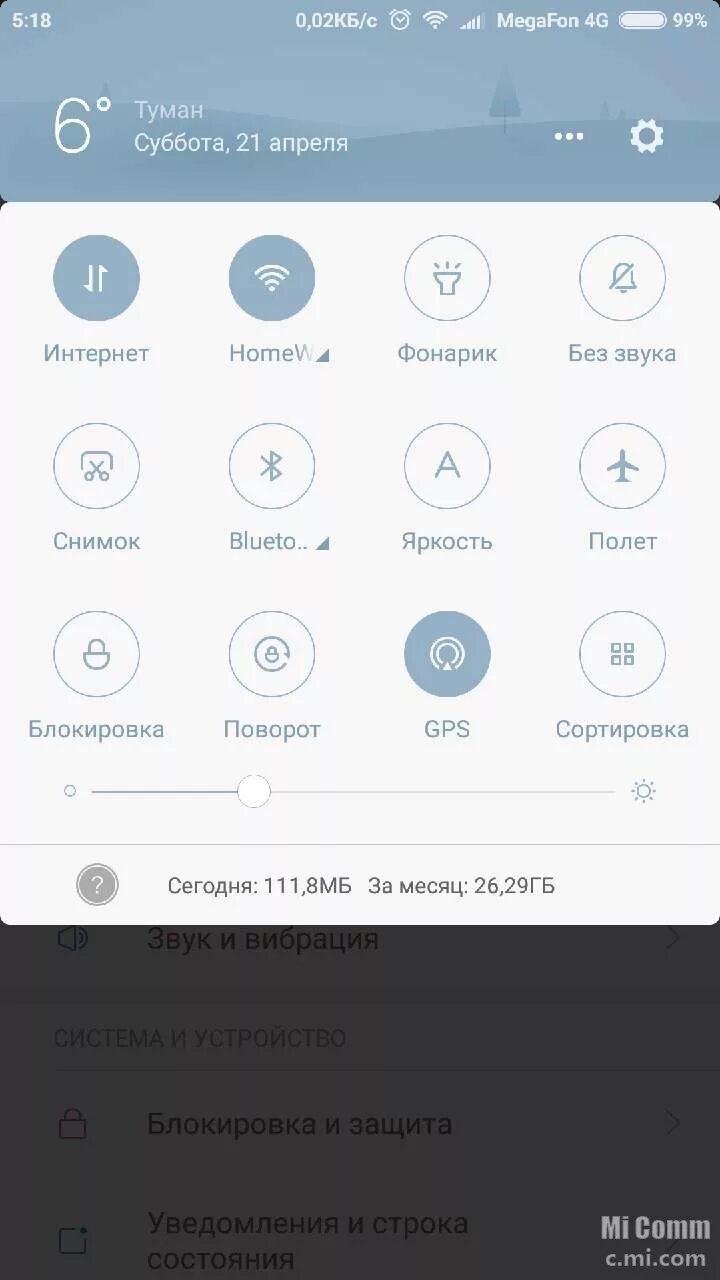Turn off mobile data Интернет toggle
This screenshot has height=1280, width=720.
click(96, 278)
